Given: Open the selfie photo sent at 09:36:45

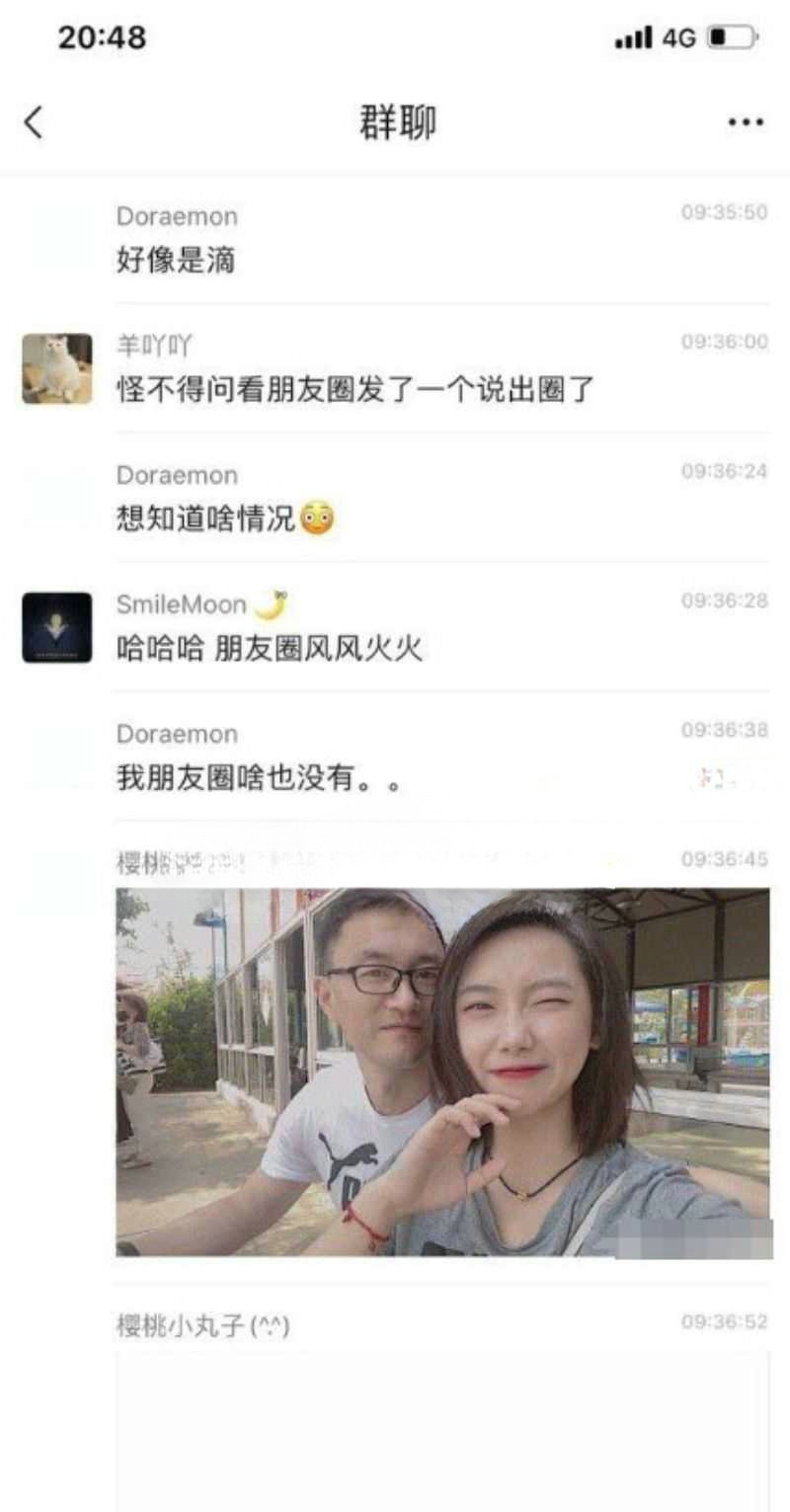Looking at the screenshot, I should click(442, 1072).
